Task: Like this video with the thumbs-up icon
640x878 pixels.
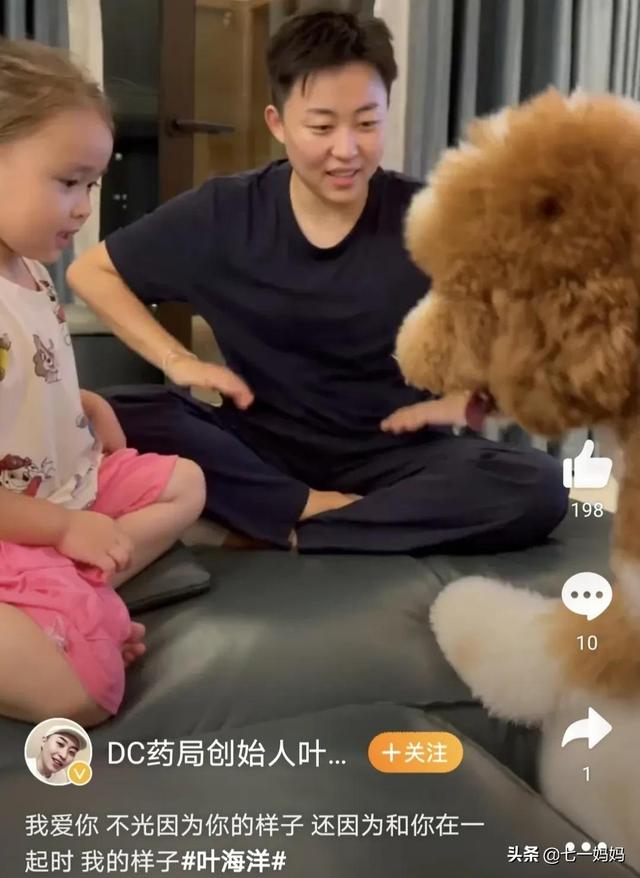Action: click(x=587, y=466)
